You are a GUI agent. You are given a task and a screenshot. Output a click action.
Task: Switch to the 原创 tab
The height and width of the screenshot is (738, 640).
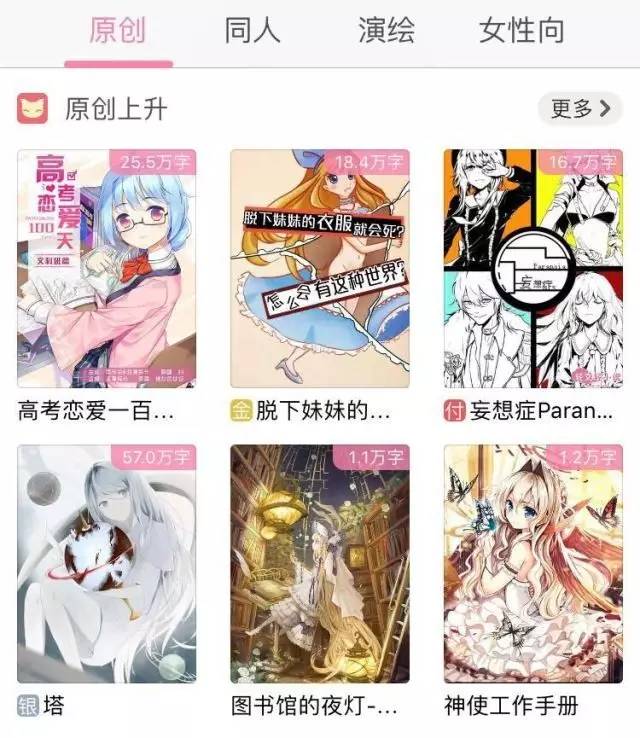(x=118, y=31)
